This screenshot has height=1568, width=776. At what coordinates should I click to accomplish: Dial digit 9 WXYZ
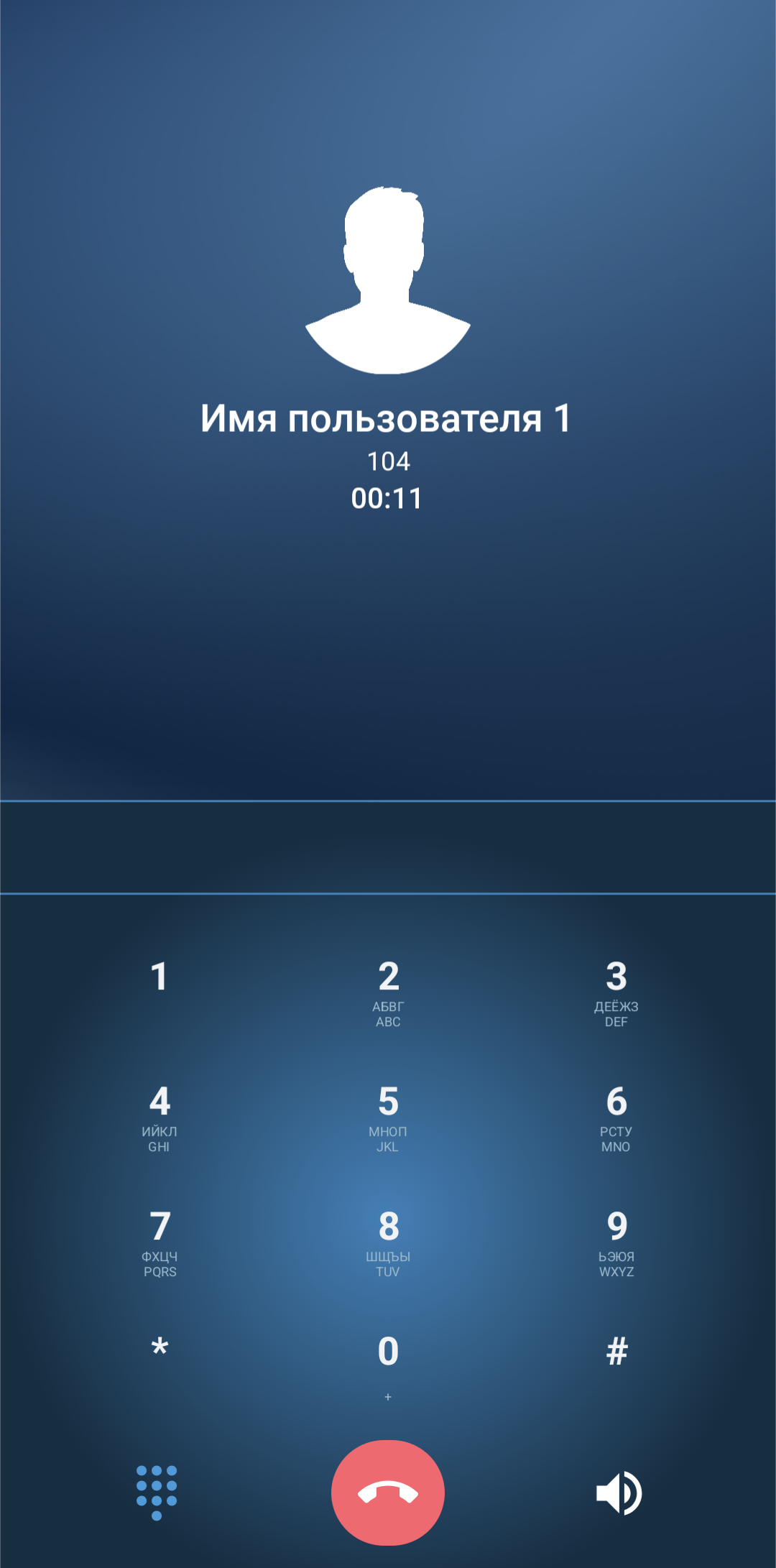click(x=616, y=1240)
